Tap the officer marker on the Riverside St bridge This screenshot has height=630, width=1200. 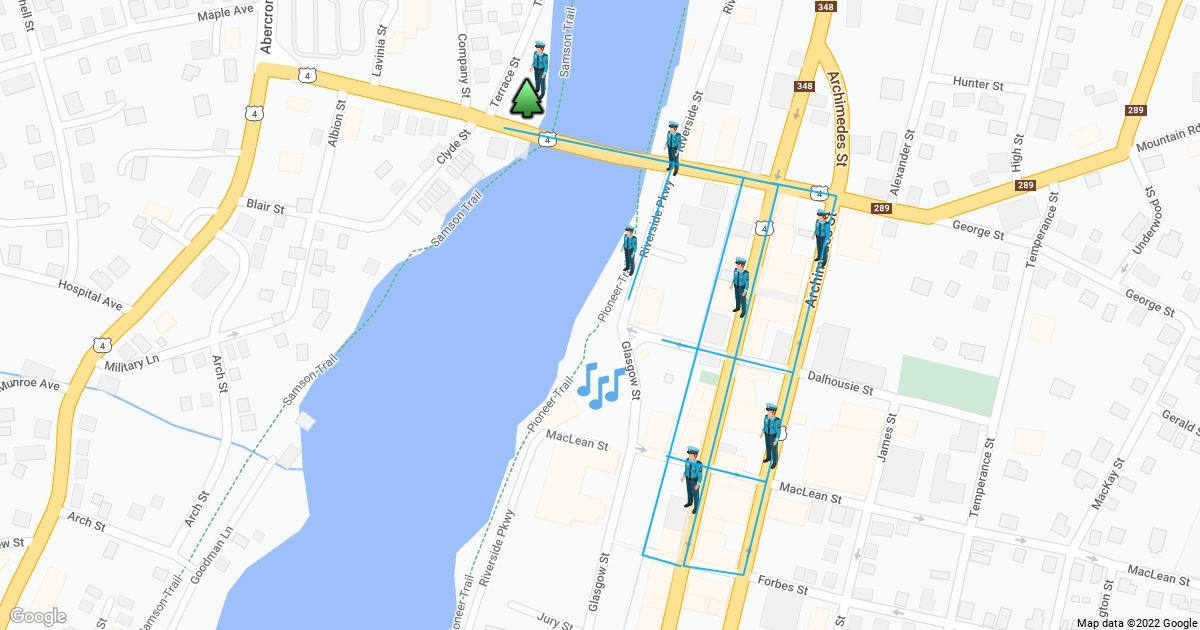tap(673, 148)
